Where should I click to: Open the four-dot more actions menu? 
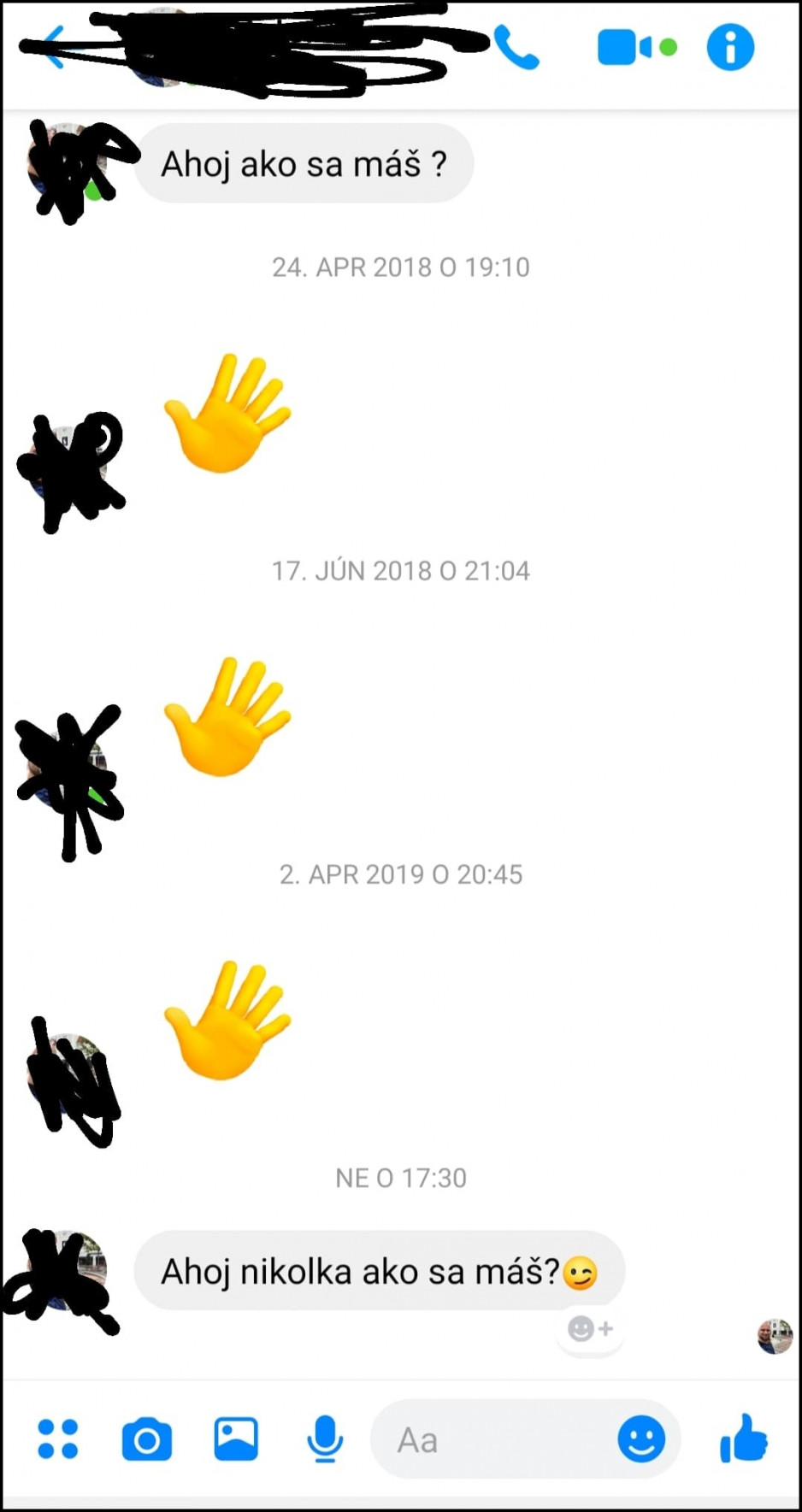[x=58, y=1439]
